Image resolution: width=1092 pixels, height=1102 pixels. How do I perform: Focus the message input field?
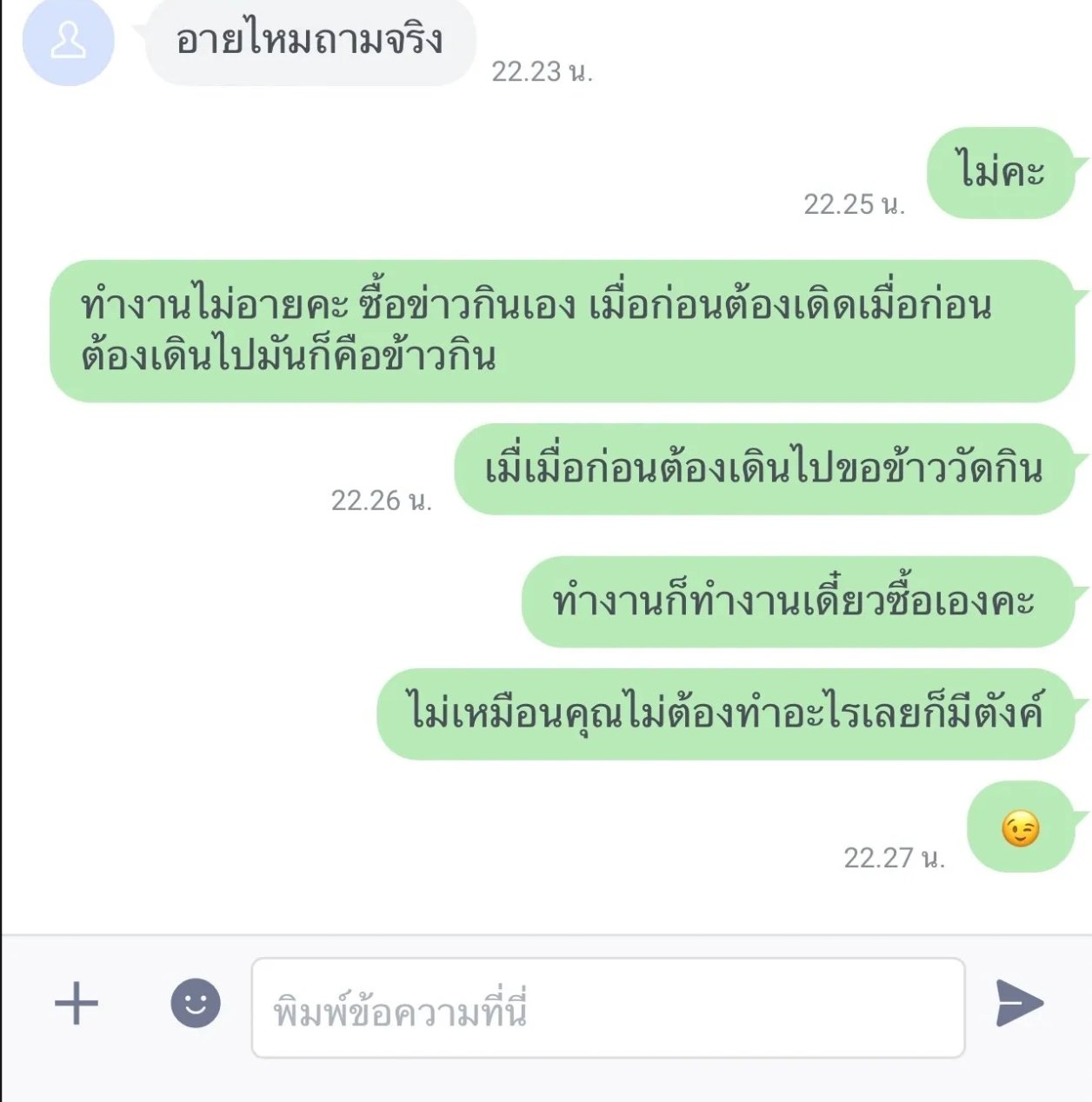click(x=608, y=1009)
